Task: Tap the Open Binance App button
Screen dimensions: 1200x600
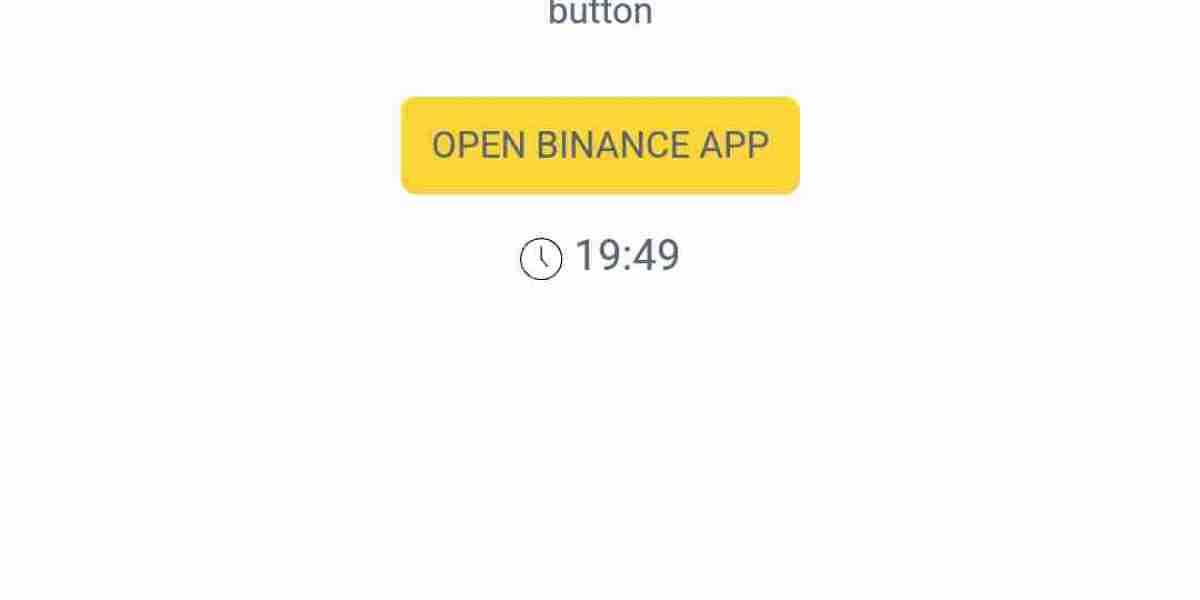Action: (x=600, y=145)
